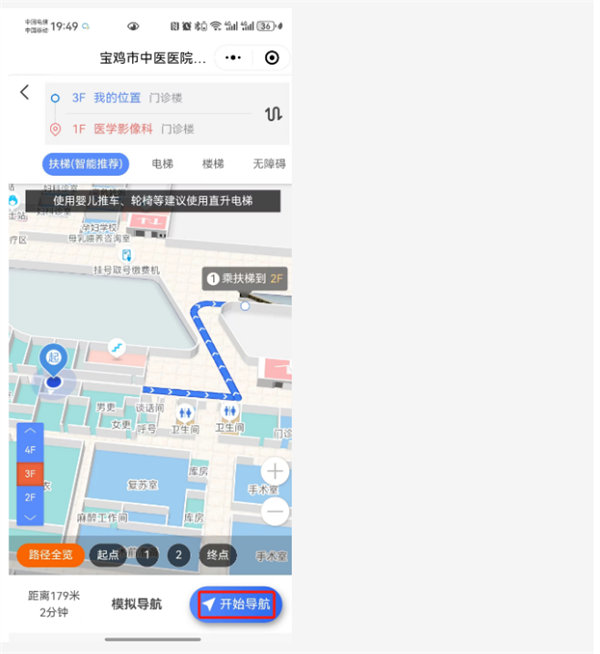Switch to the 电梯 route option
This screenshot has height=654, width=600.
pos(162,164)
